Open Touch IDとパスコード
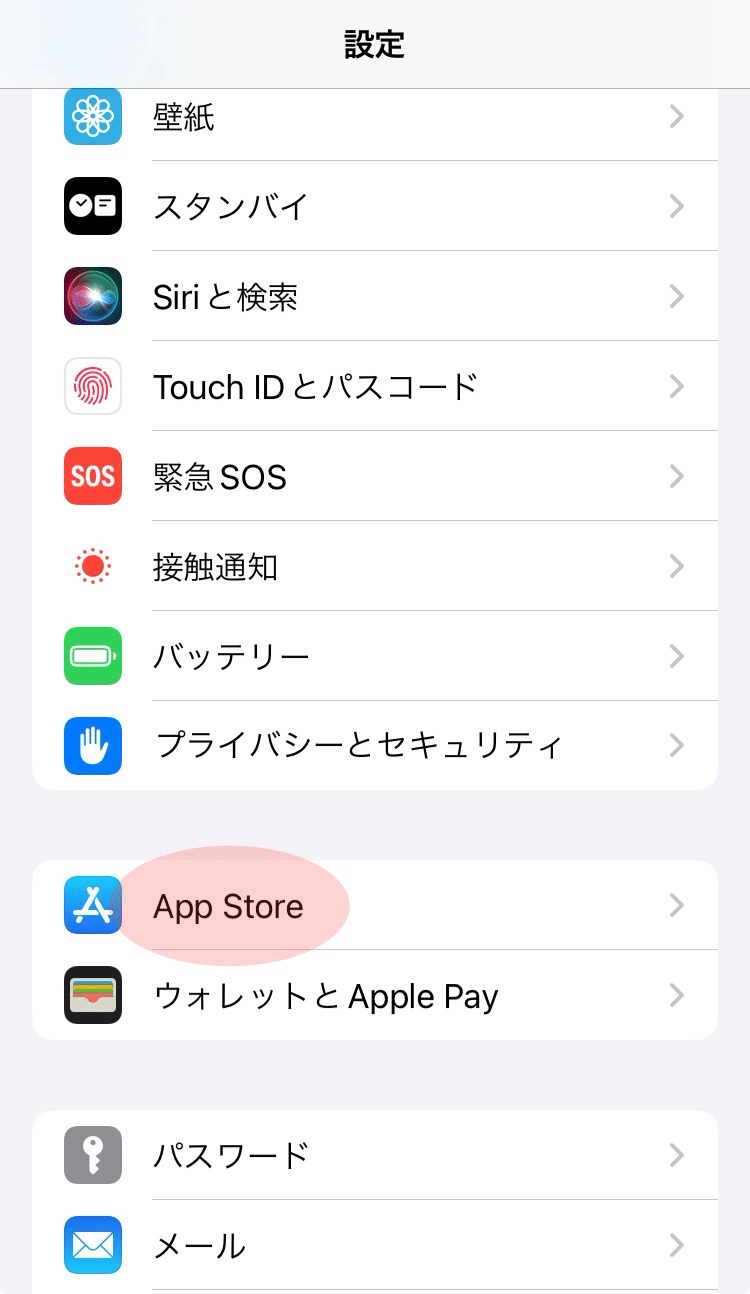This screenshot has width=750, height=1294. pyautogui.click(x=375, y=386)
